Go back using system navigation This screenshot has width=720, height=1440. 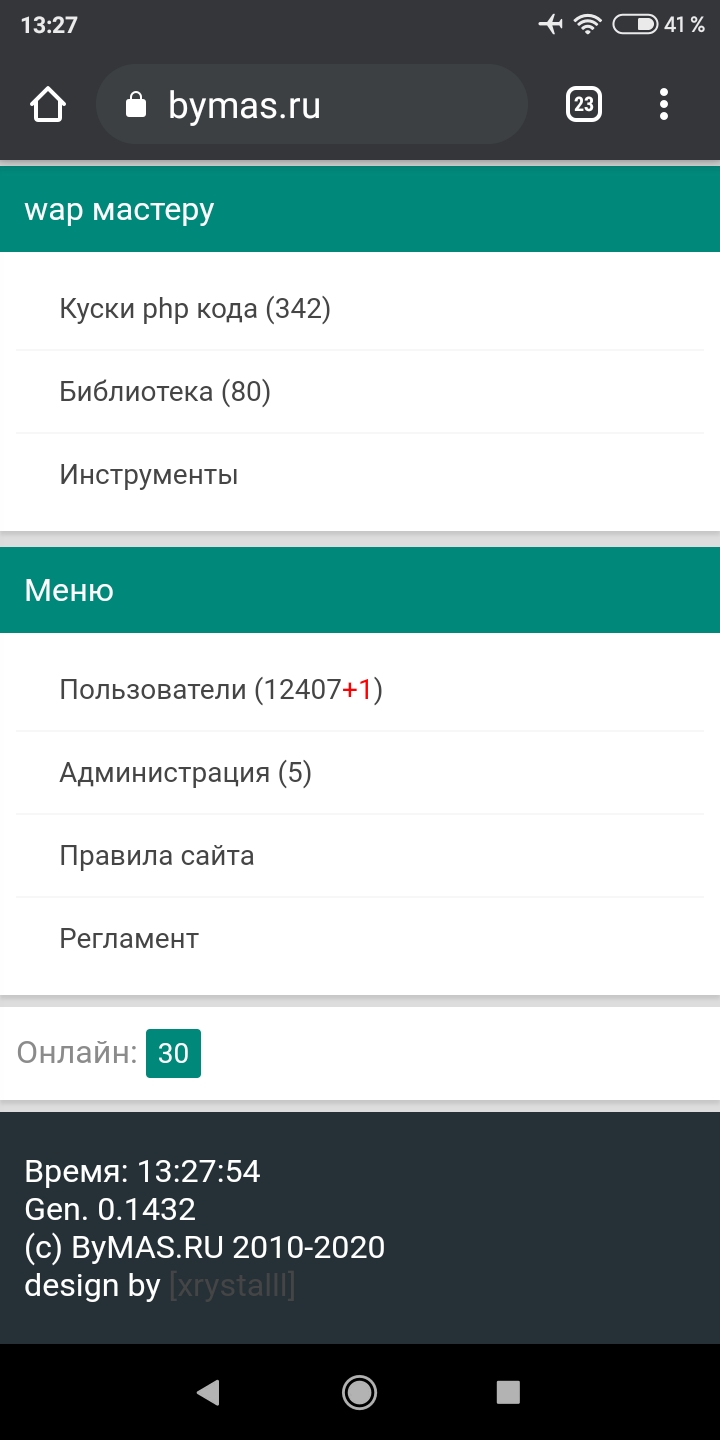pyautogui.click(x=208, y=1392)
